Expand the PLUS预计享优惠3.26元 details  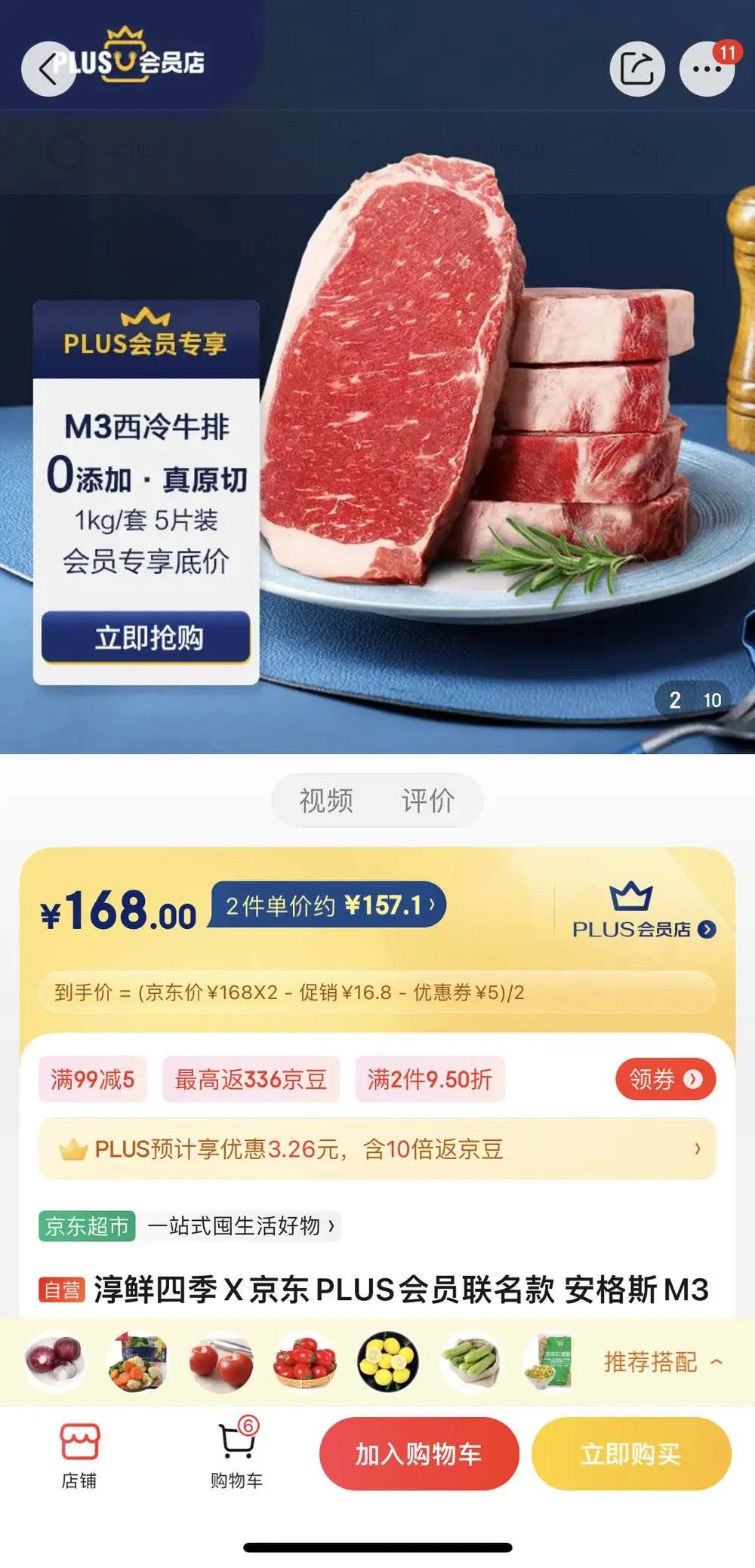point(377,1150)
